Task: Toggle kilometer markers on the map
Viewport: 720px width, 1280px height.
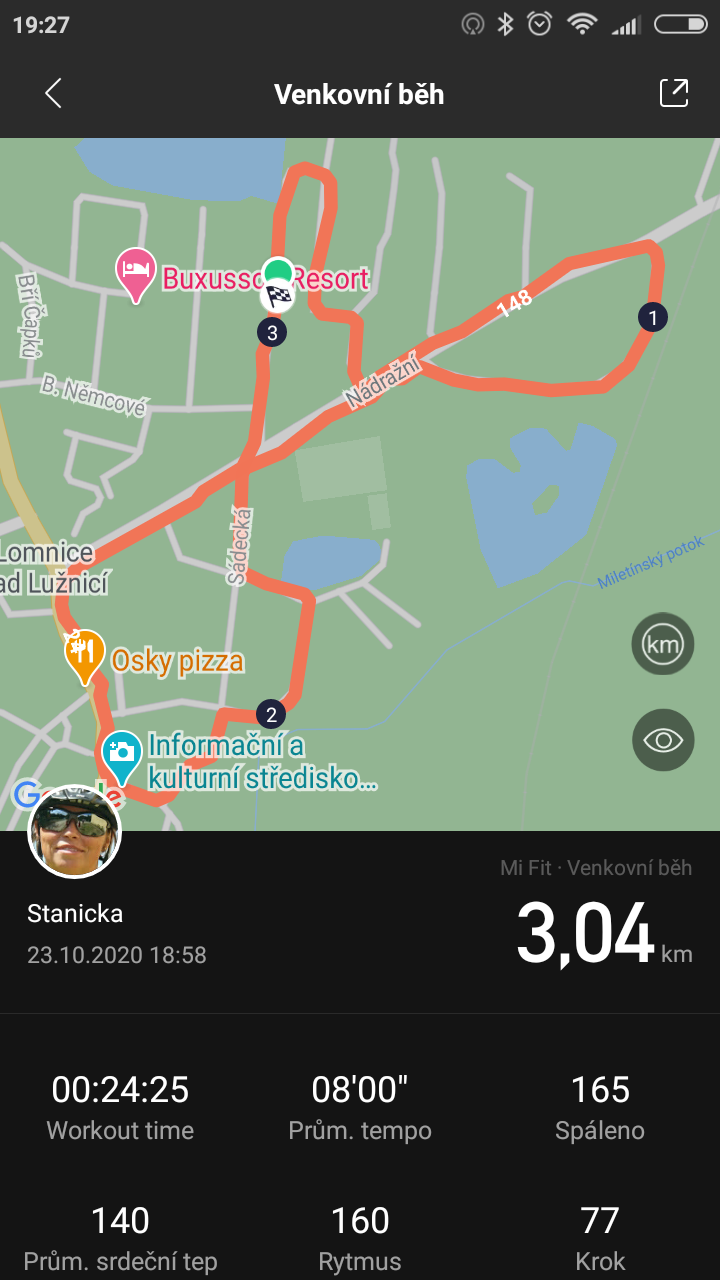Action: (x=663, y=644)
